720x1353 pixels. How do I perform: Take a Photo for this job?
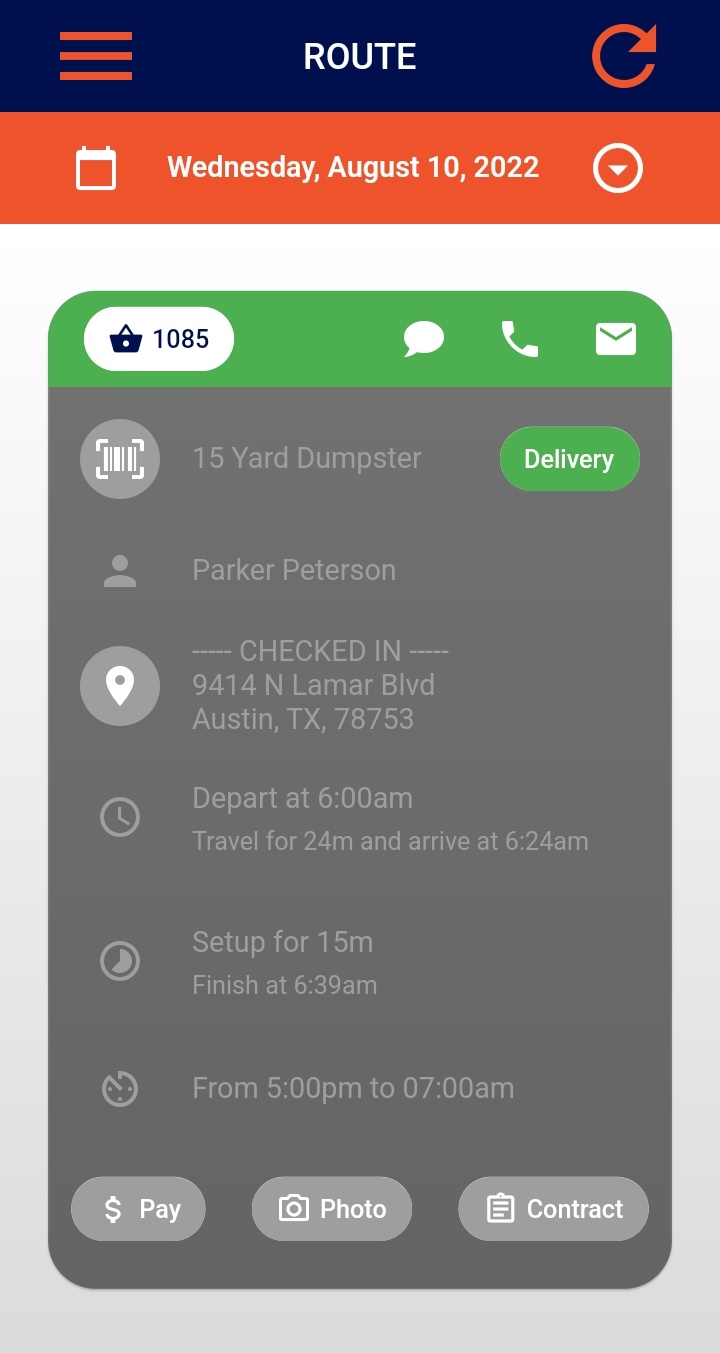pos(332,1209)
